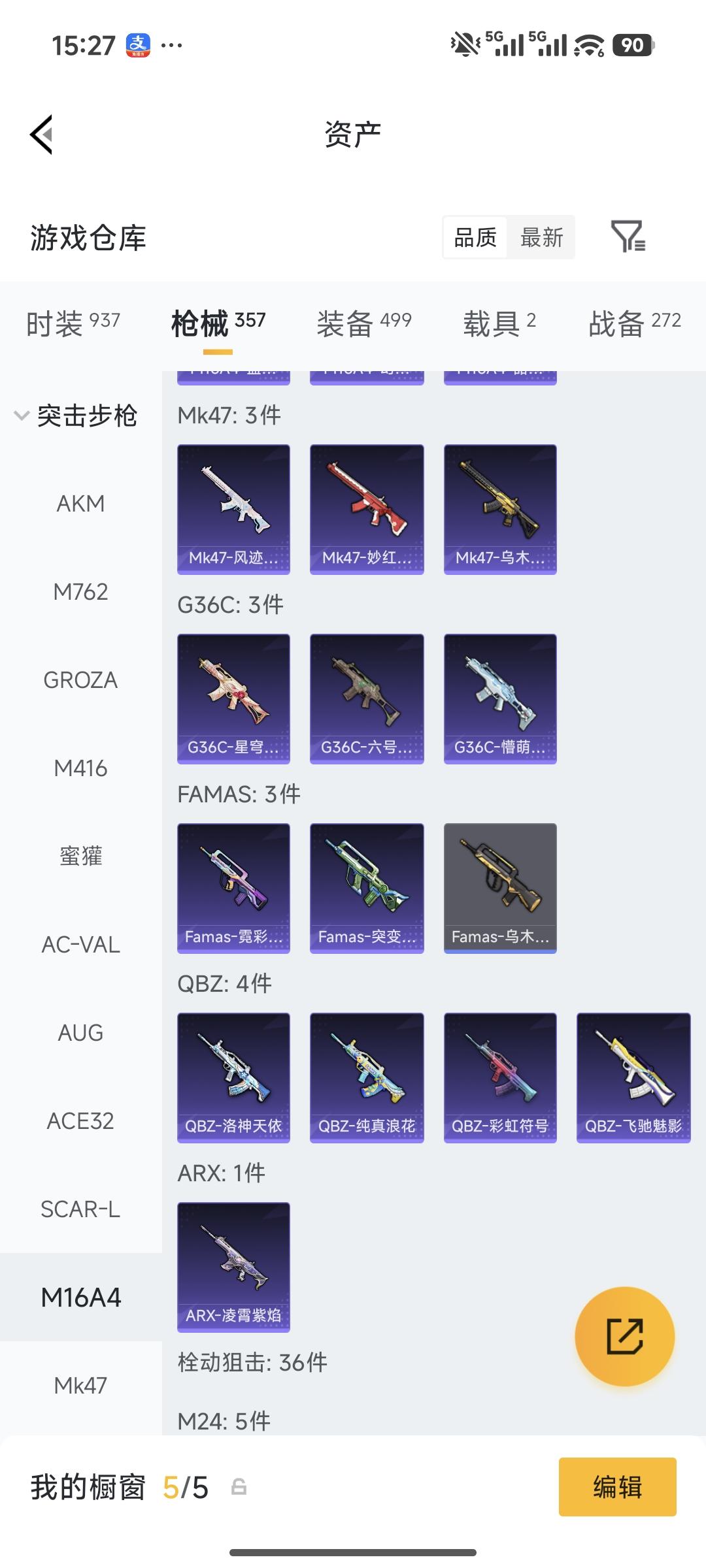Sort the warehouse by 品质
706x1568 pixels.
475,237
